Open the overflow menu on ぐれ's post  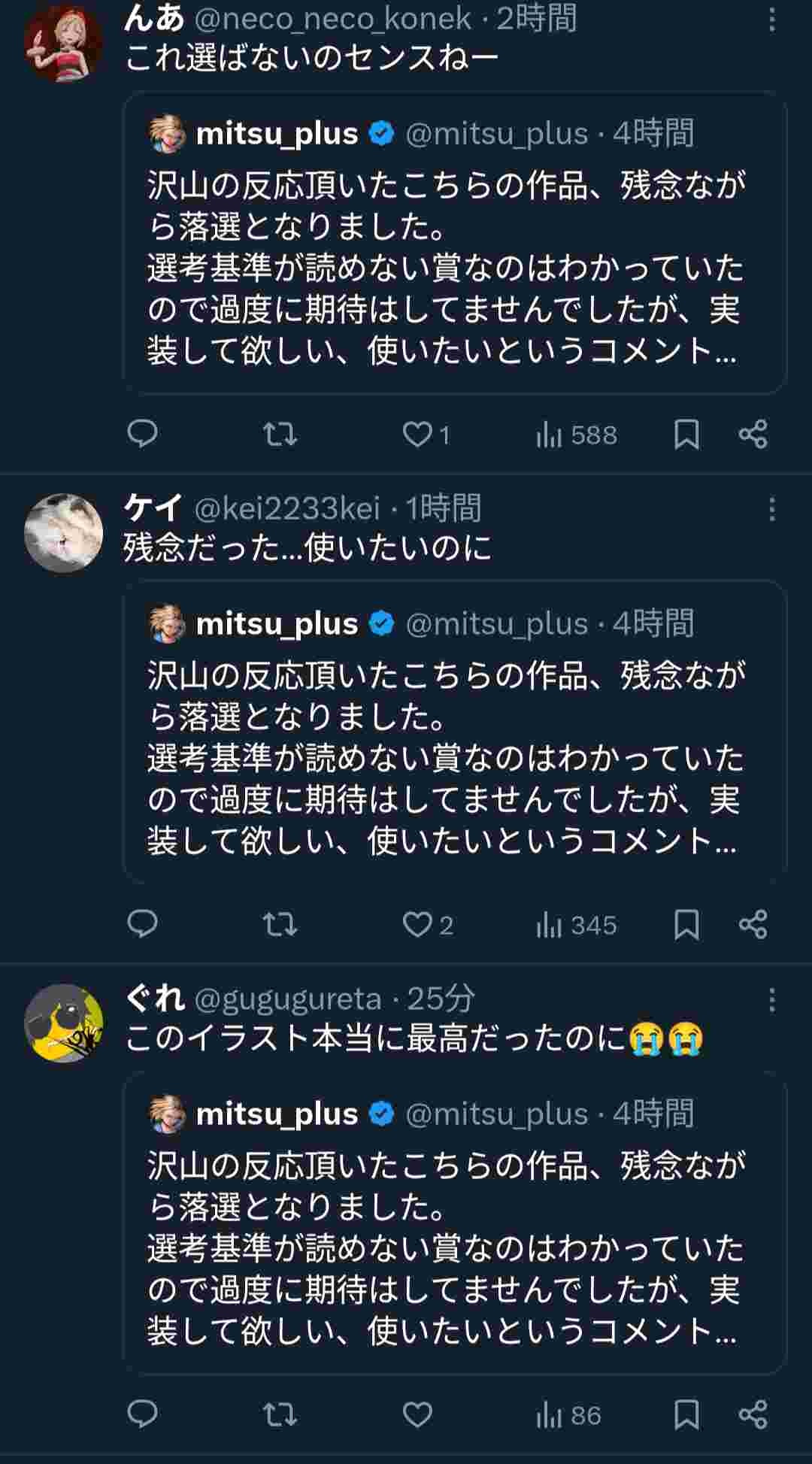click(771, 1000)
